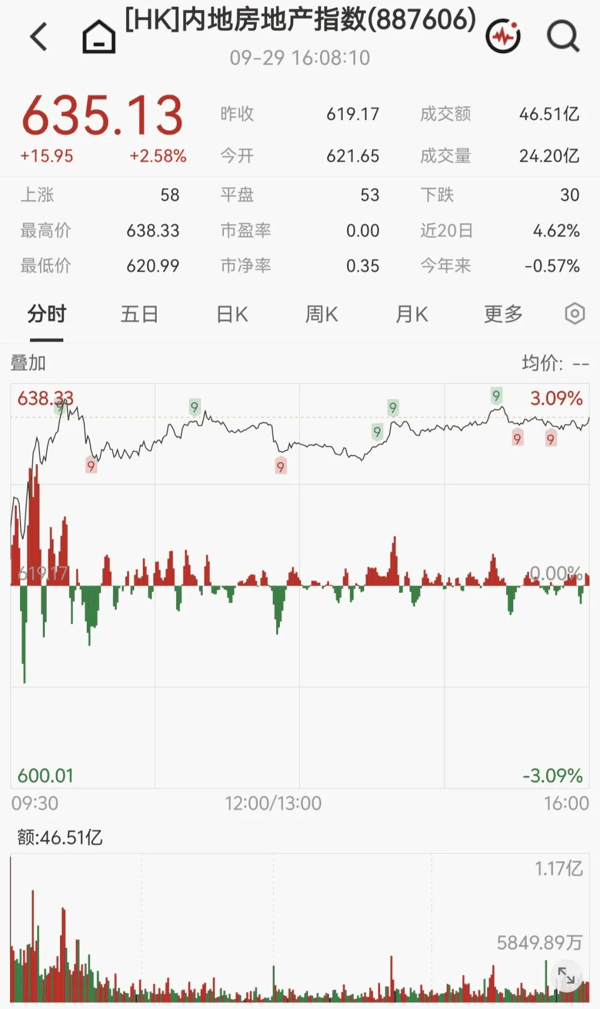This screenshot has width=600, height=1009.
Task: Tap 叠加 to overlay another index
Action: click(28, 363)
